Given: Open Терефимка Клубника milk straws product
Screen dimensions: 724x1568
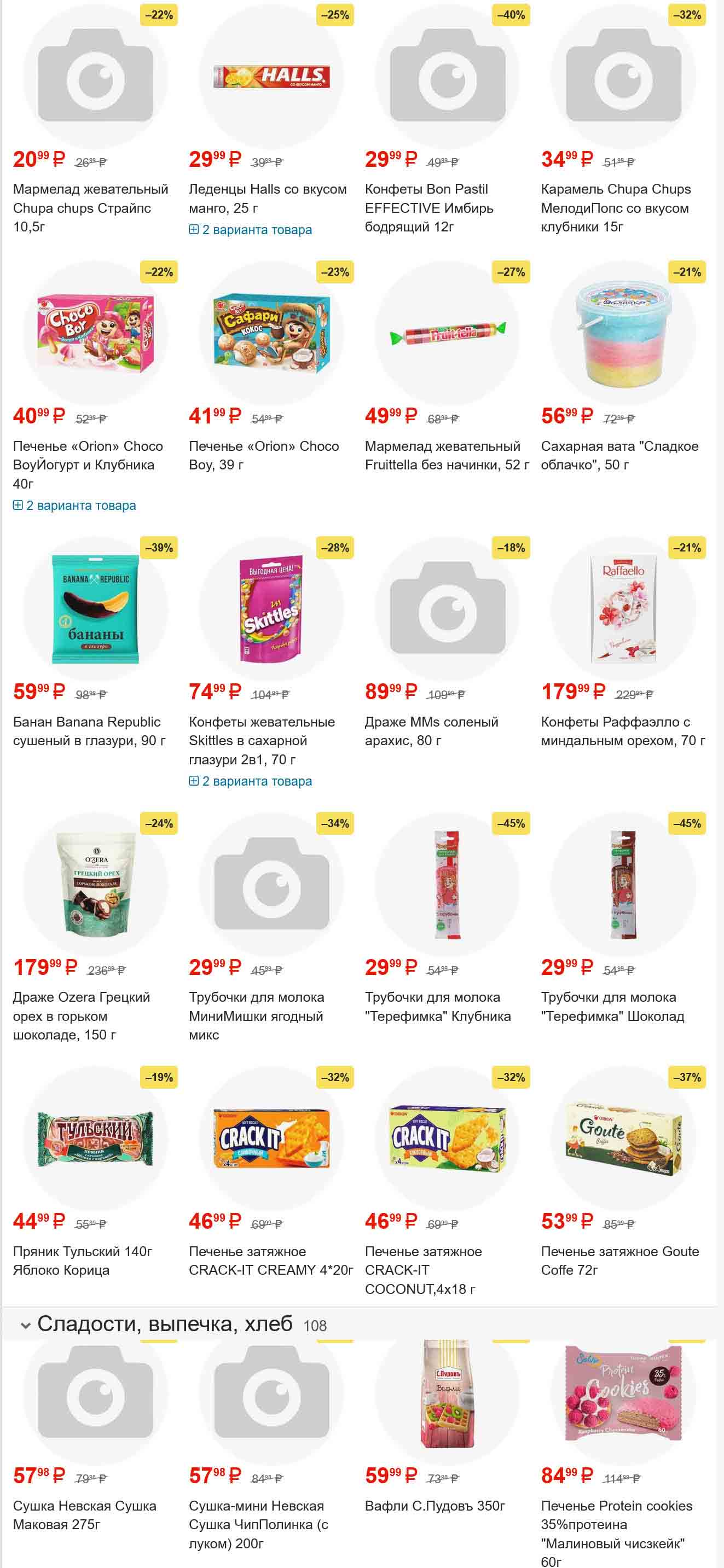Looking at the screenshot, I should (x=437, y=1006).
